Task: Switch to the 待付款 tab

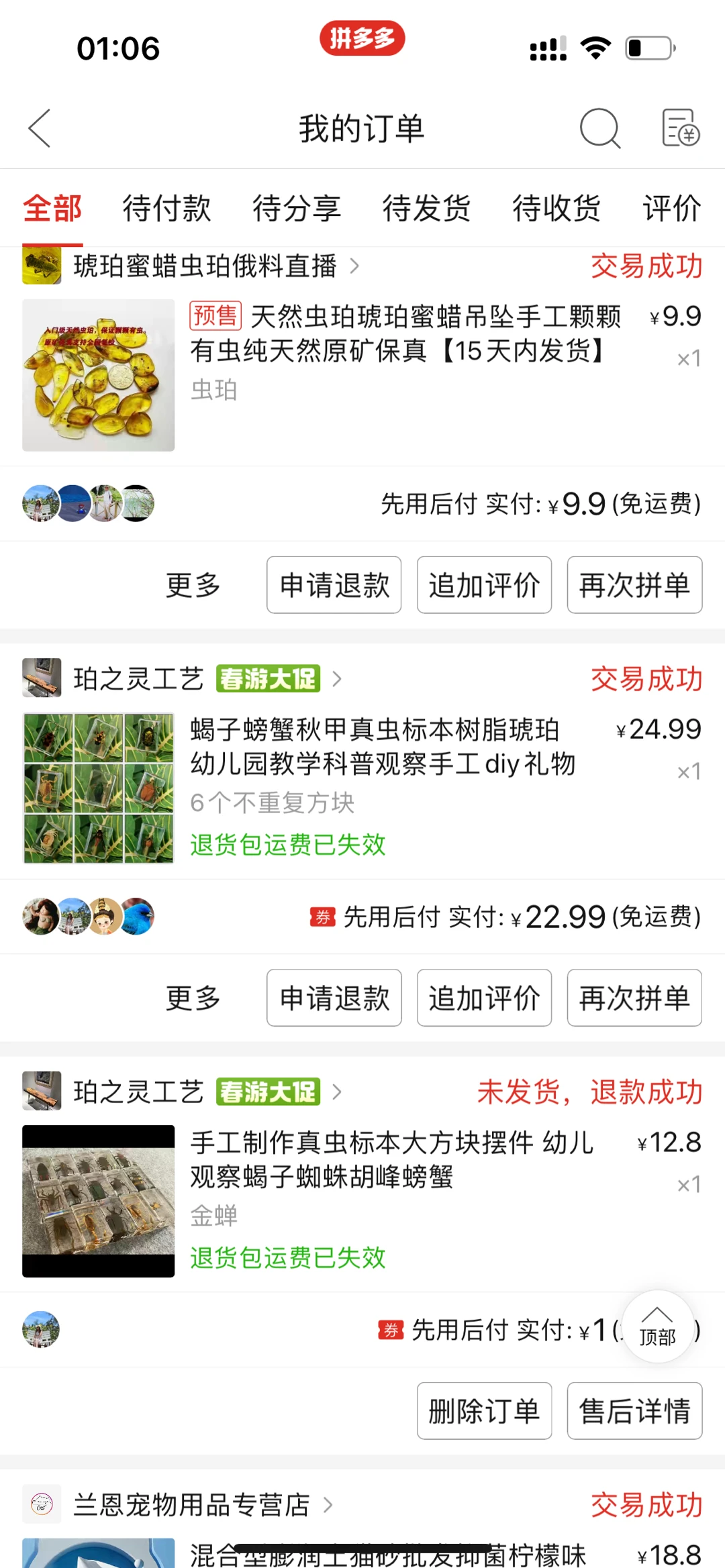Action: (x=166, y=208)
